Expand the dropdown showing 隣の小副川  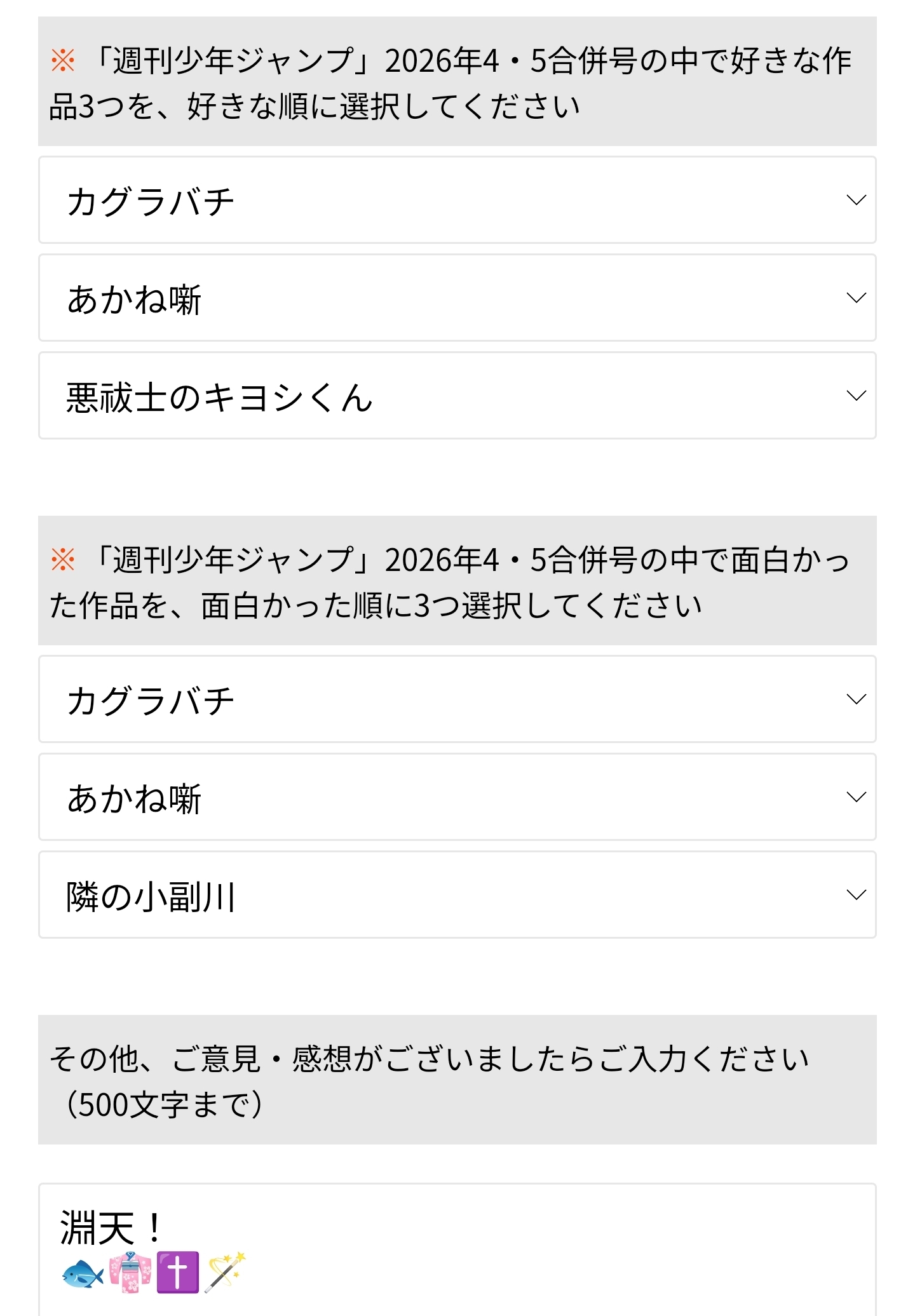pyautogui.click(x=457, y=895)
